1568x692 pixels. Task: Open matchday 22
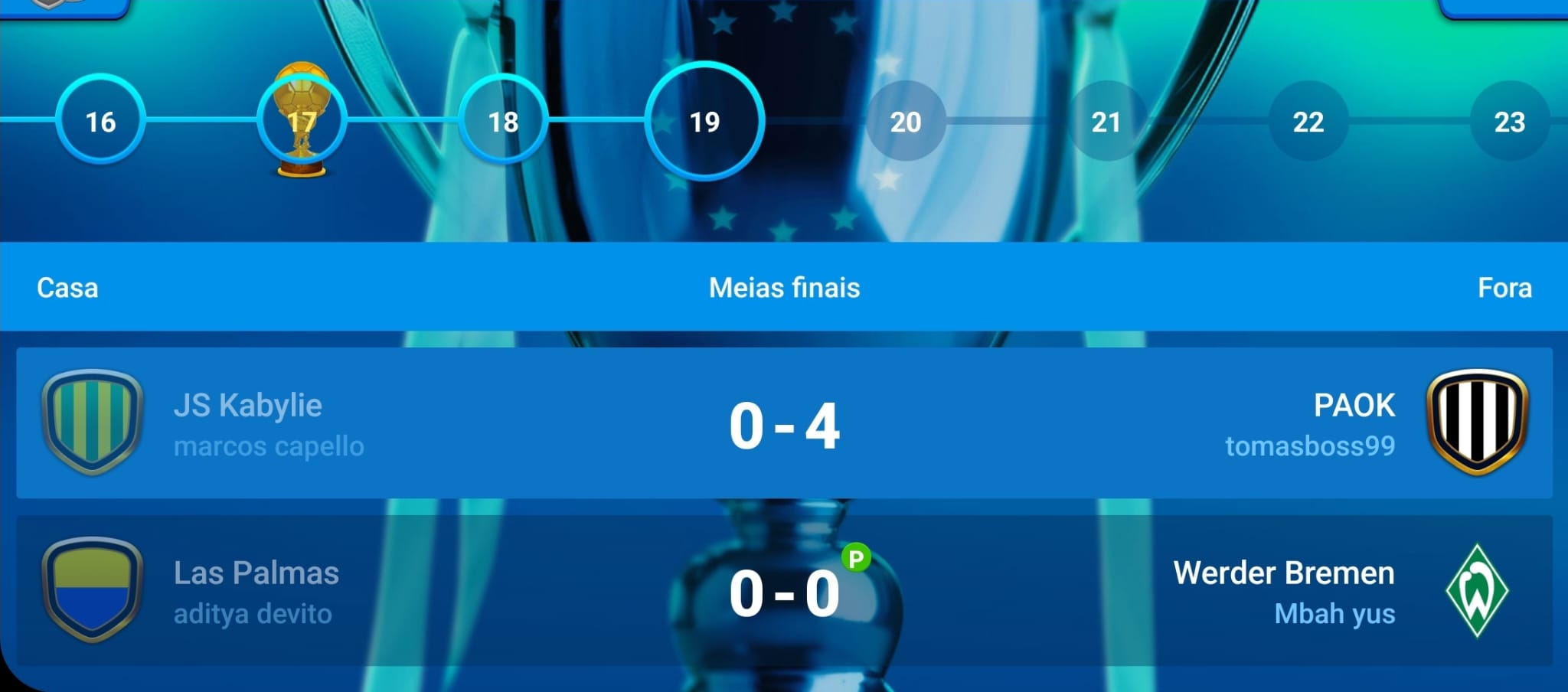click(1308, 121)
